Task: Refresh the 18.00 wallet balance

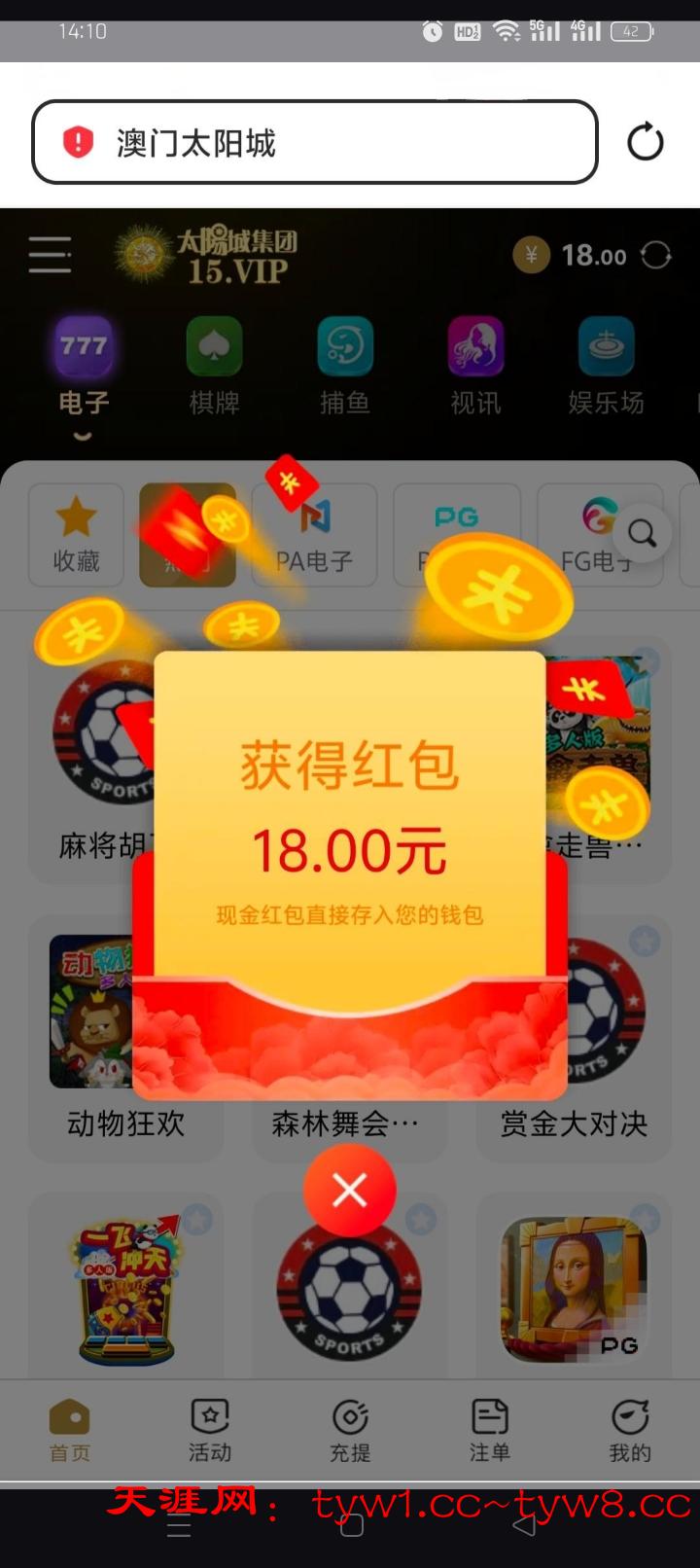Action: click(x=656, y=256)
